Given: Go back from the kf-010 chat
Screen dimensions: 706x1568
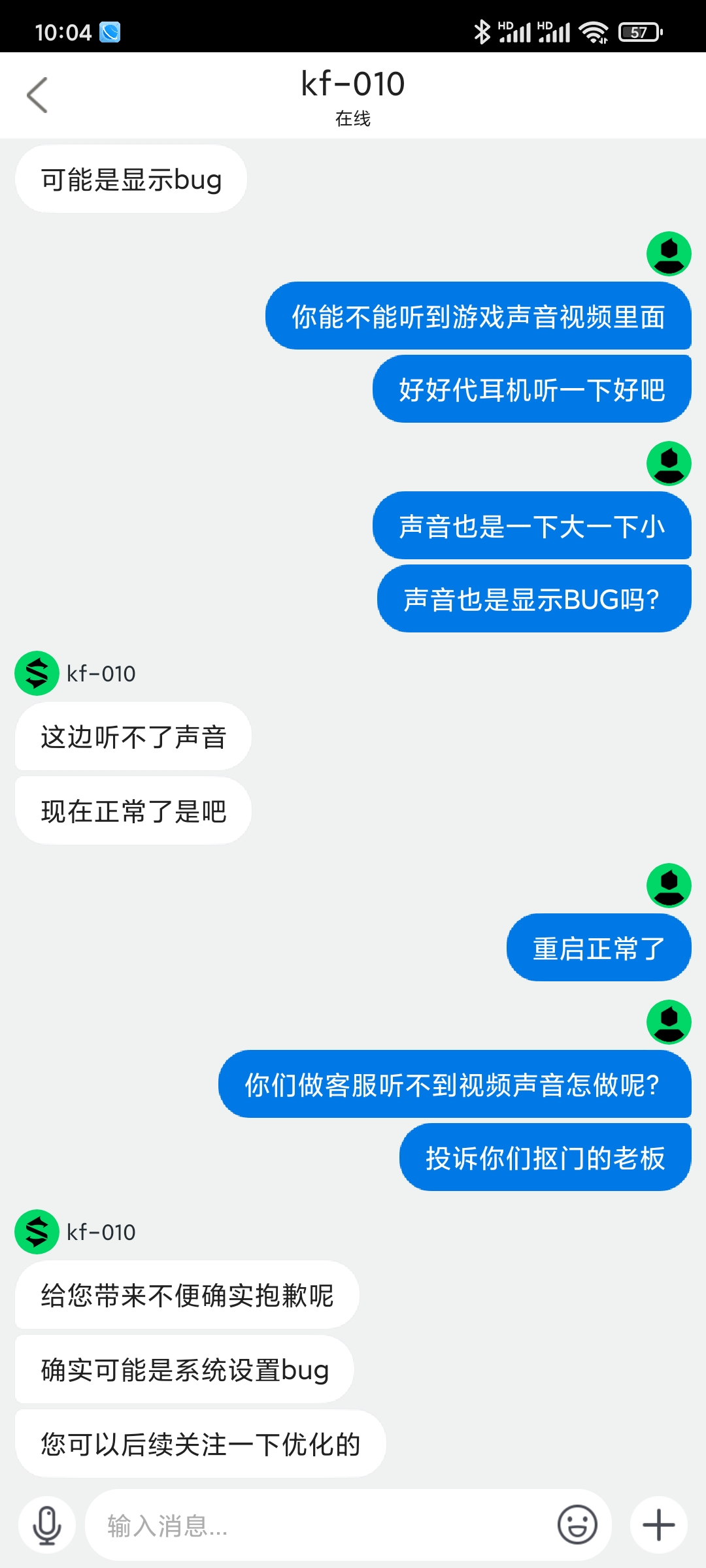Looking at the screenshot, I should click(37, 95).
